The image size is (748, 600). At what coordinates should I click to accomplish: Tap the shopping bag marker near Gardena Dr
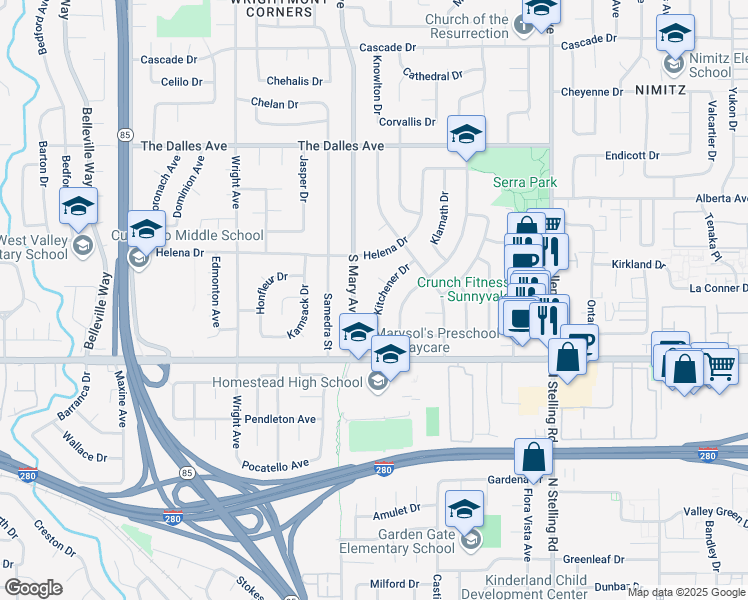[x=533, y=456]
